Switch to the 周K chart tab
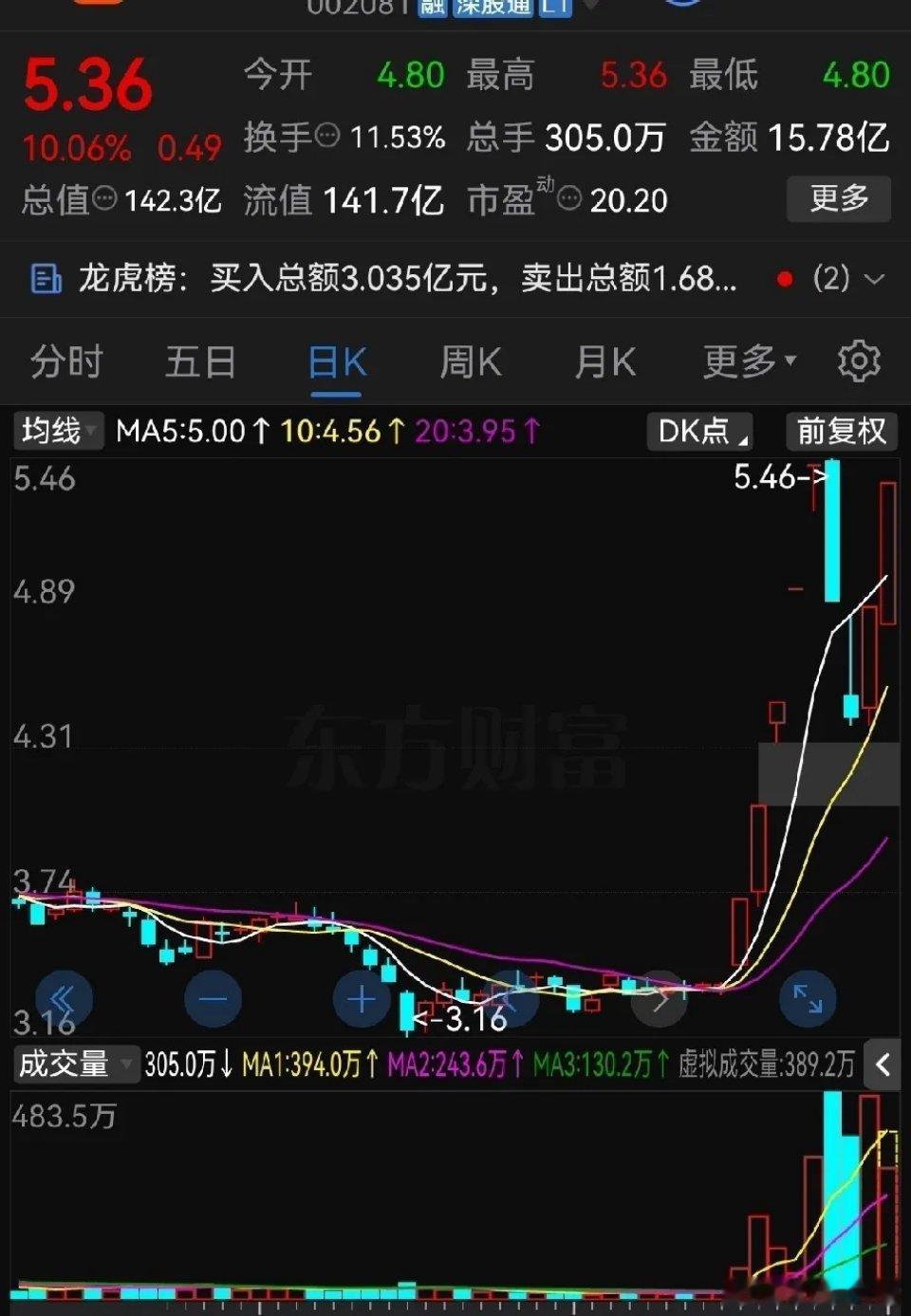 click(x=471, y=362)
